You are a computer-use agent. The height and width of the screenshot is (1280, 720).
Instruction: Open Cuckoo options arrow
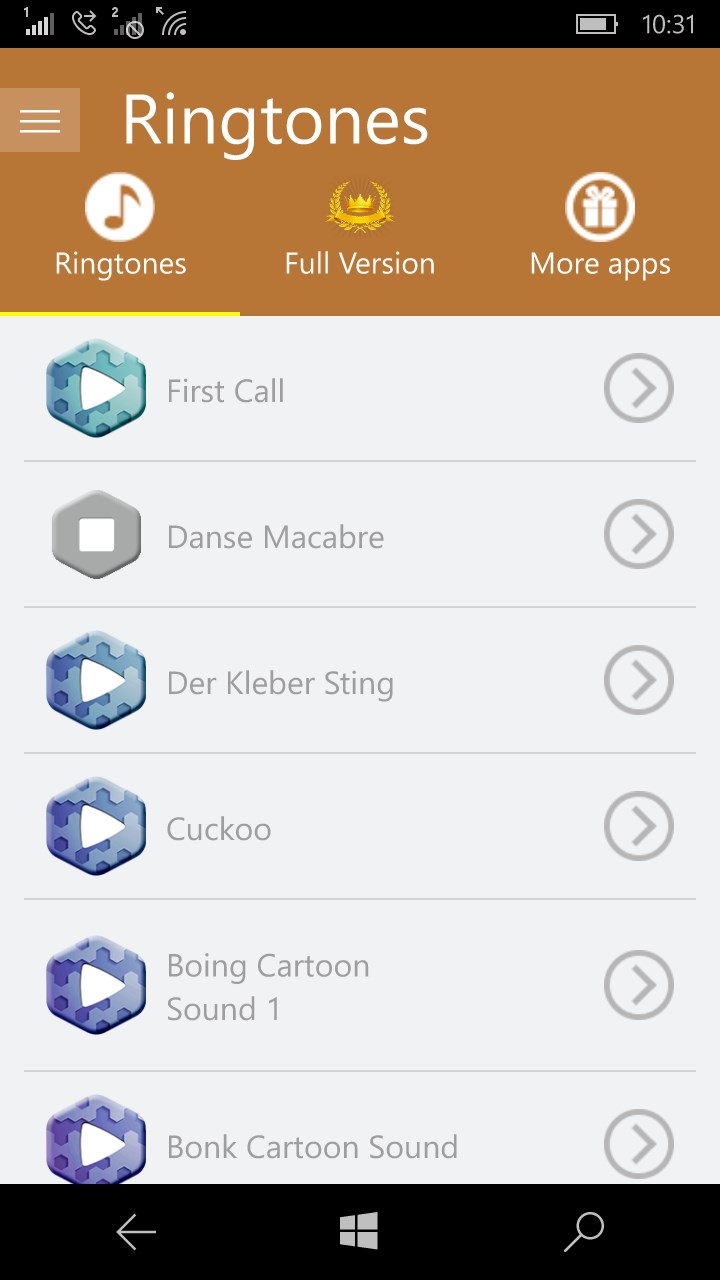[639, 827]
